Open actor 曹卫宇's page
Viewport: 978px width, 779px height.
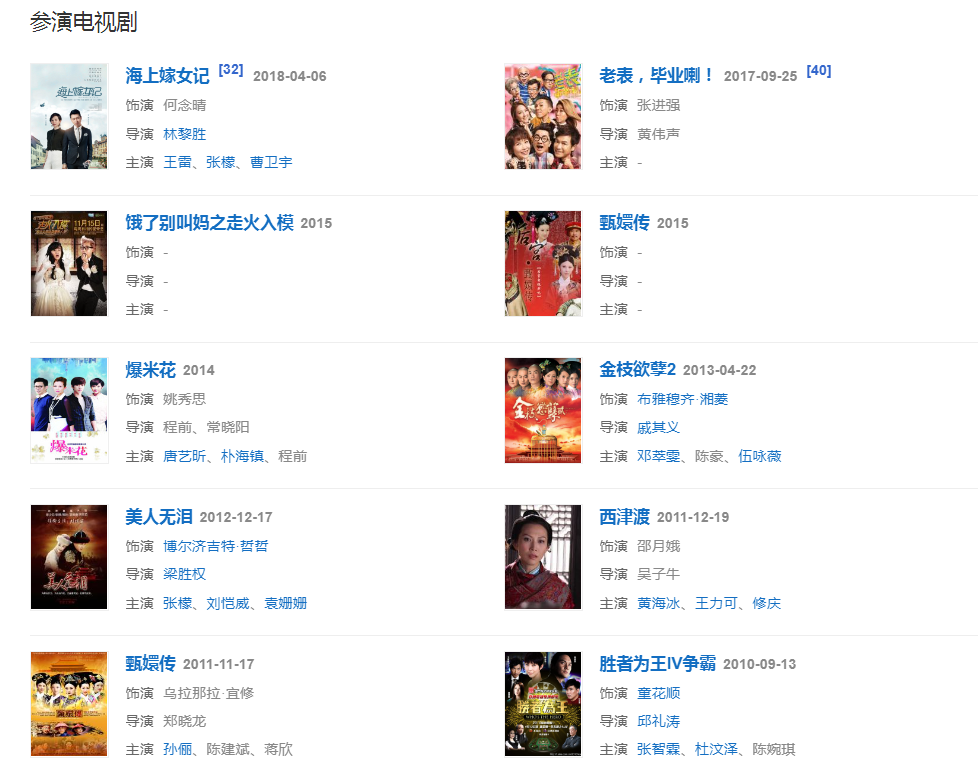pos(271,162)
